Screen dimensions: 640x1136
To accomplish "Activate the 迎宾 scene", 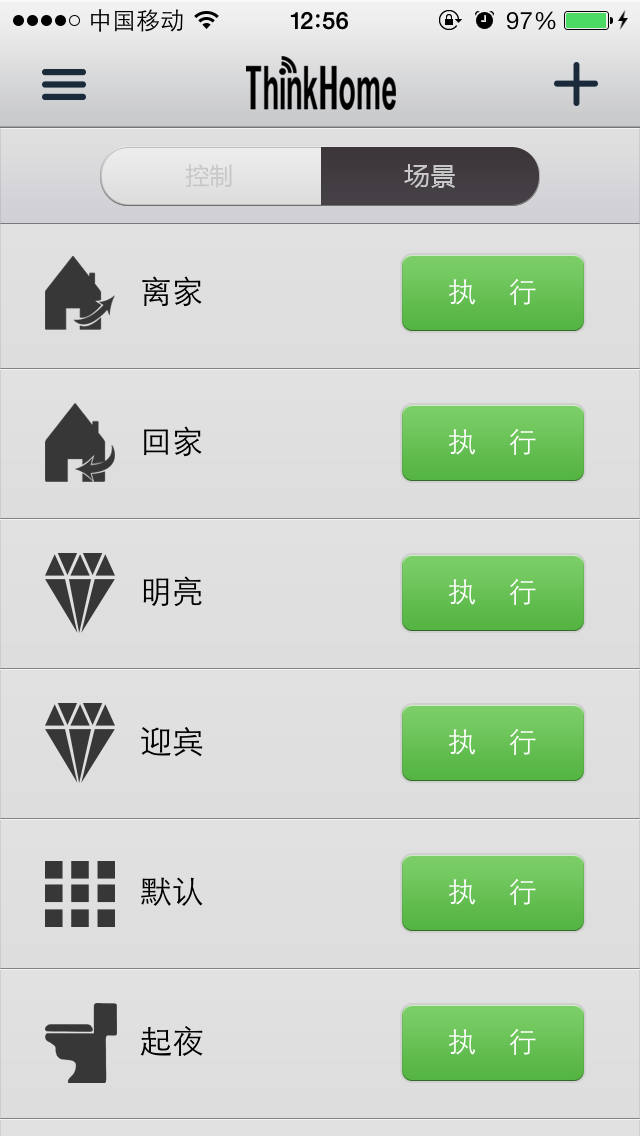I will 492,743.
